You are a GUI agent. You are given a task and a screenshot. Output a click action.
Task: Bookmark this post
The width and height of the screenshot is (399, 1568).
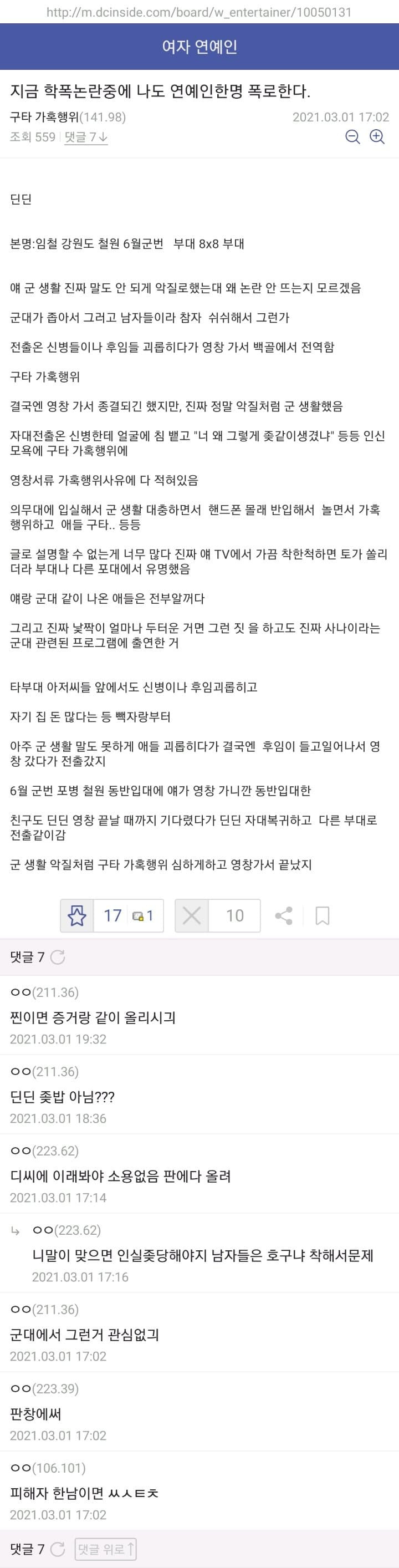pyautogui.click(x=323, y=915)
